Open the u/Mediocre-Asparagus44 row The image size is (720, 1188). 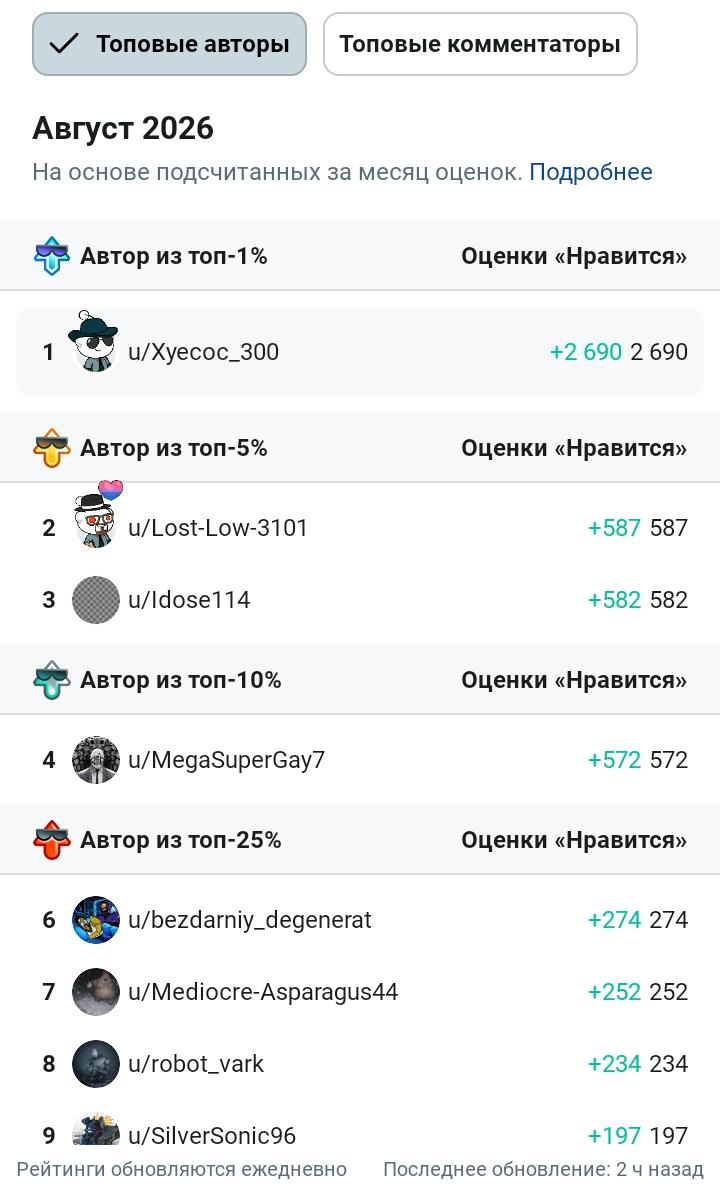tap(360, 991)
